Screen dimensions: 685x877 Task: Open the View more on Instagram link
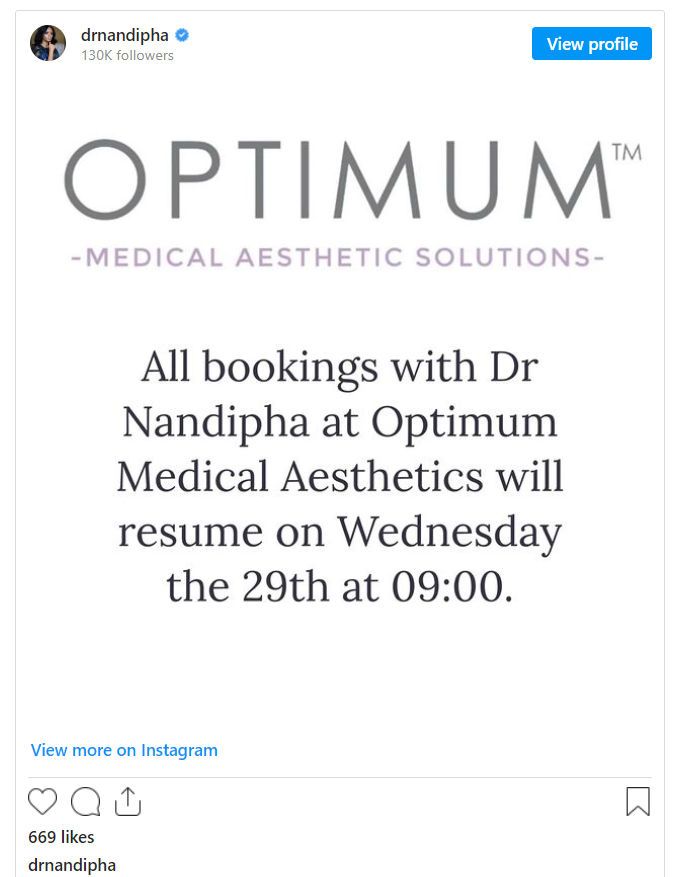coord(124,750)
